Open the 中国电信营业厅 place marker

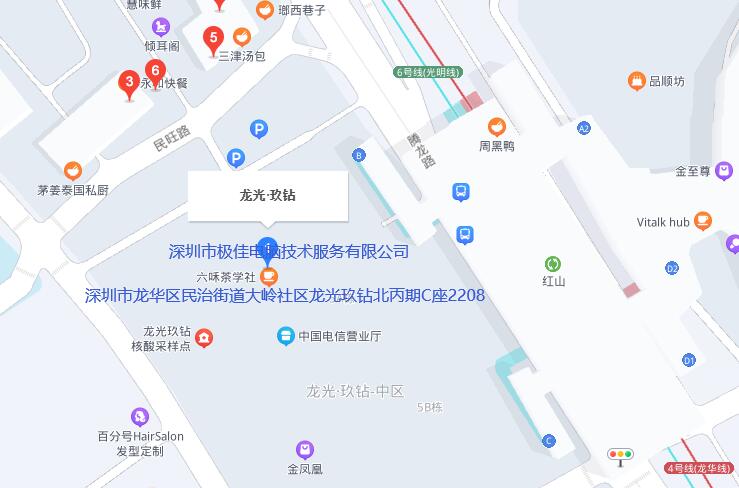[285, 337]
